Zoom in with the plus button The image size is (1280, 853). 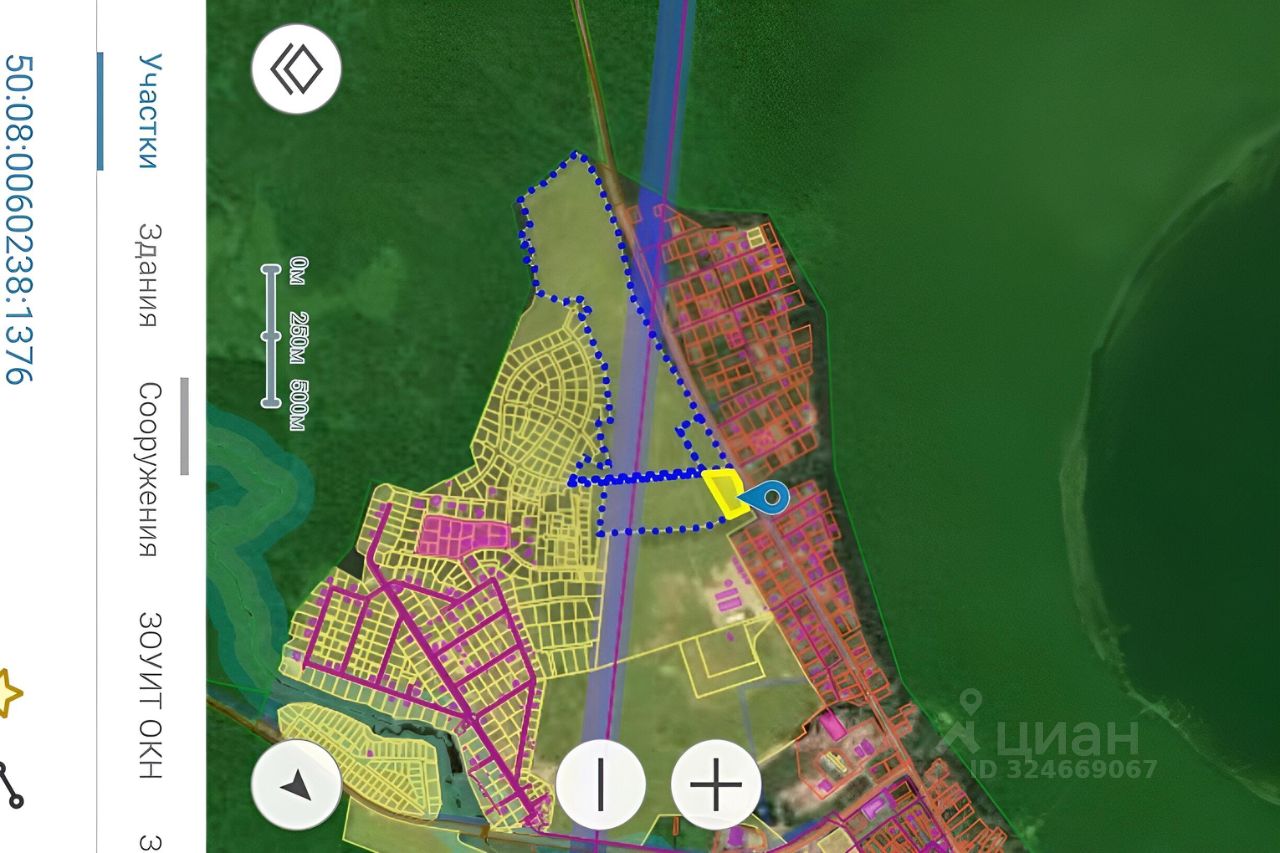coord(717,786)
